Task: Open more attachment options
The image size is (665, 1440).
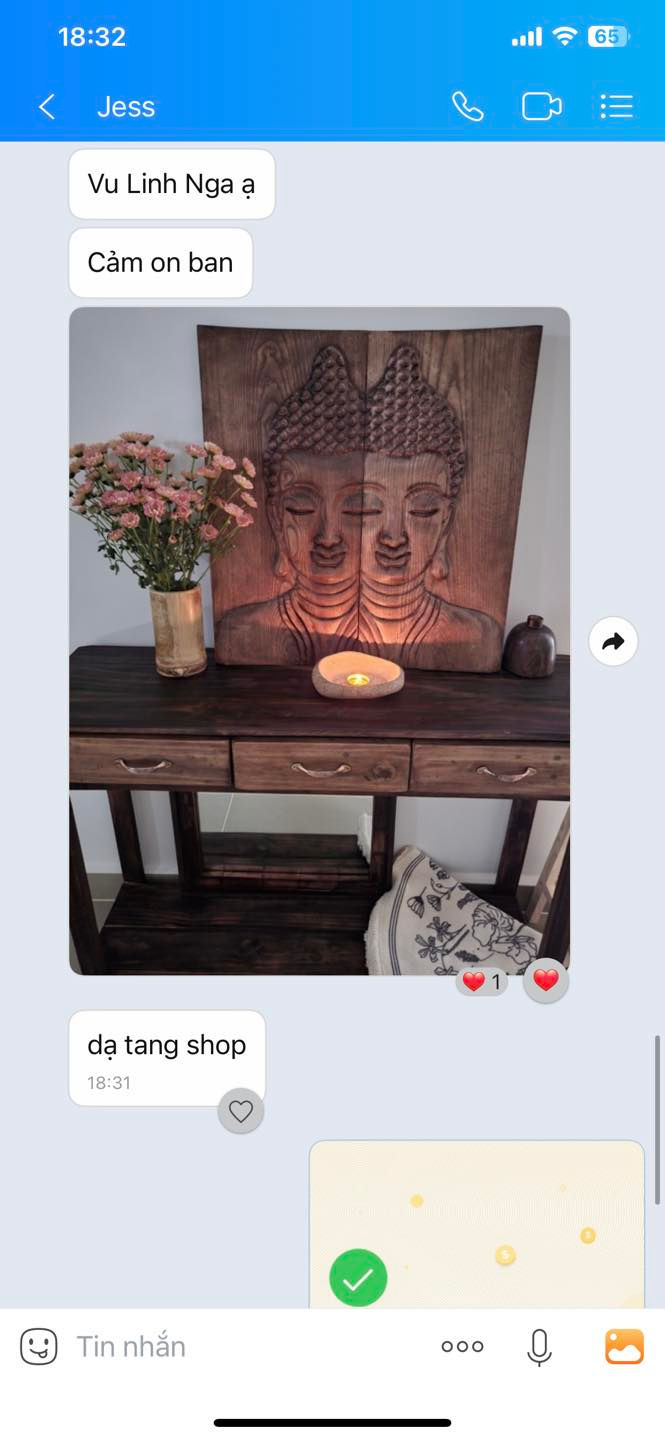Action: (x=462, y=1346)
